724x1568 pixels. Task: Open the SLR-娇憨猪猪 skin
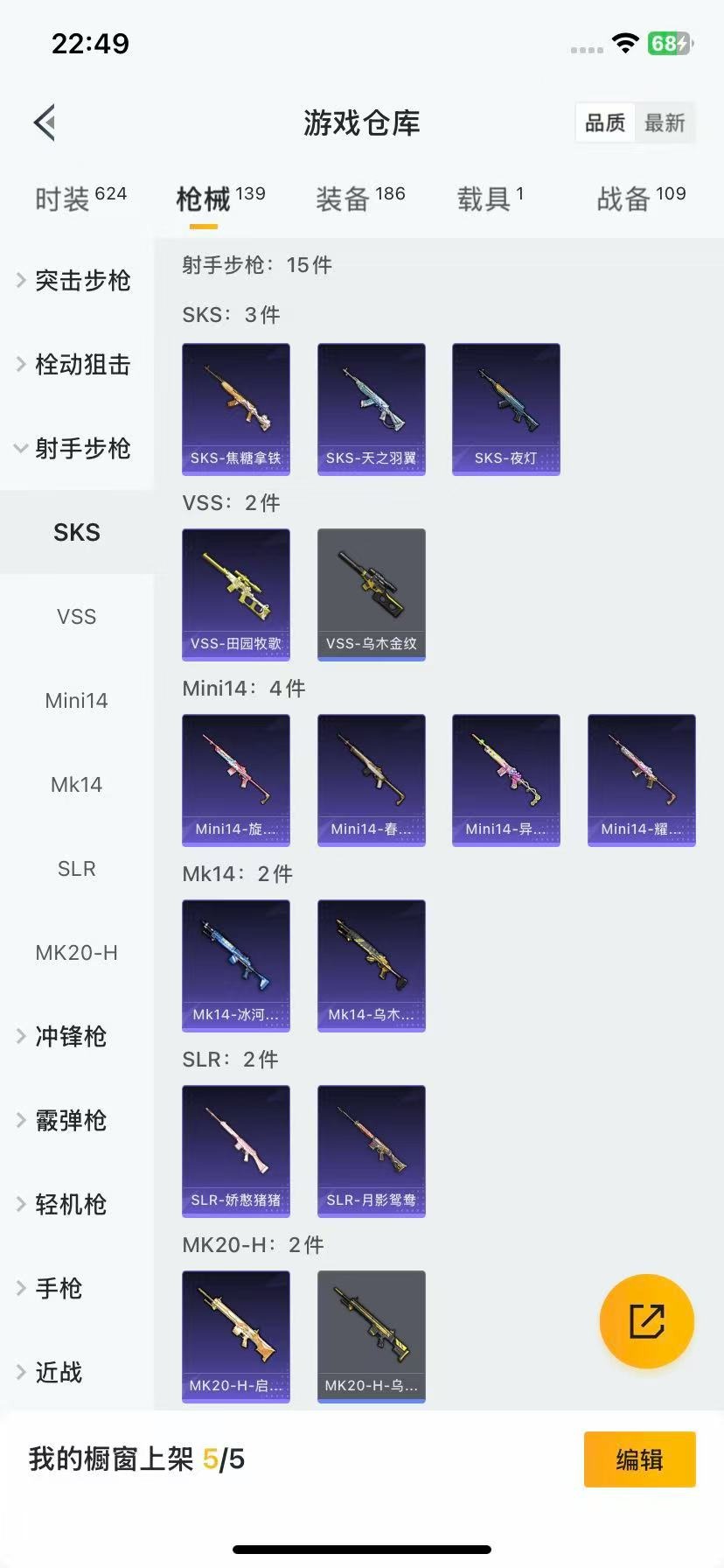point(236,1151)
